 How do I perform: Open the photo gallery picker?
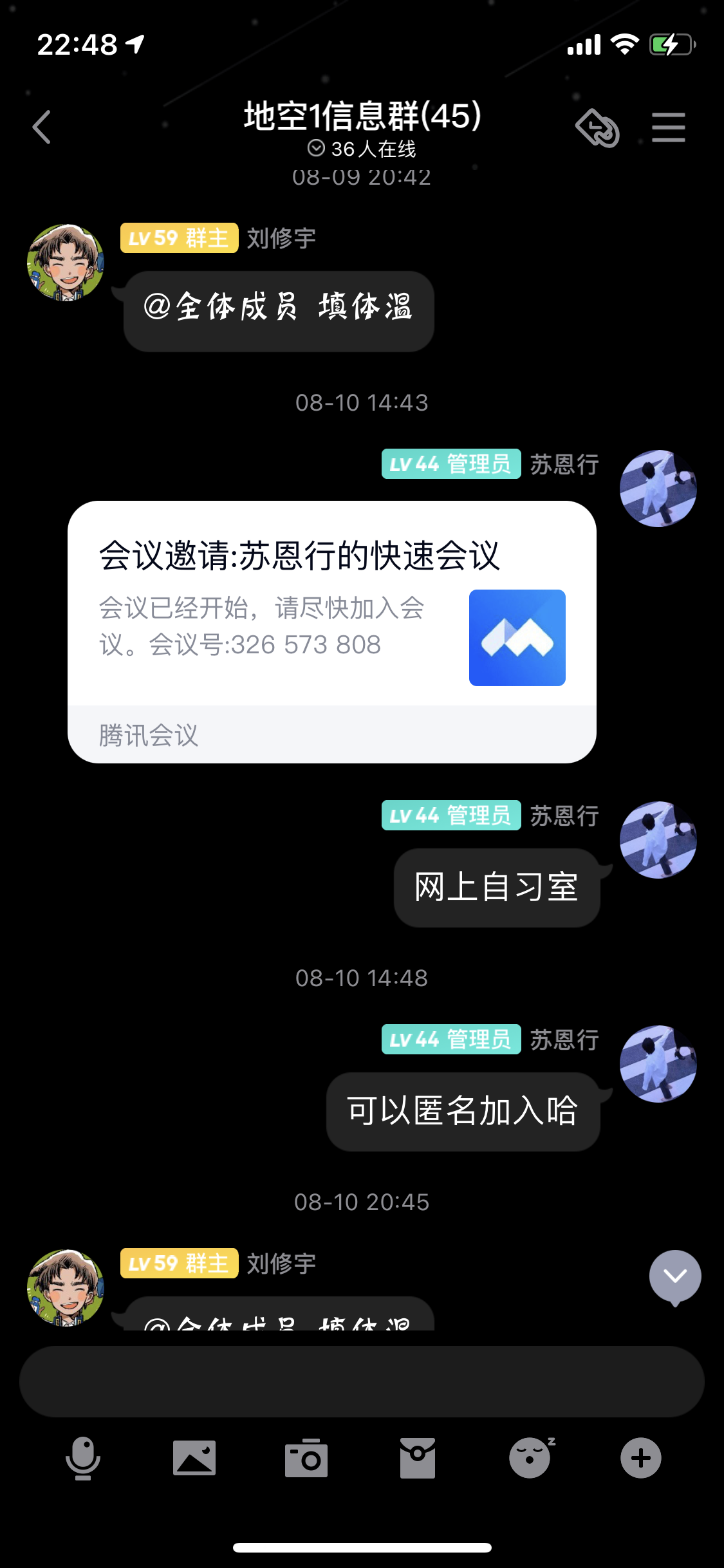pyautogui.click(x=194, y=1458)
